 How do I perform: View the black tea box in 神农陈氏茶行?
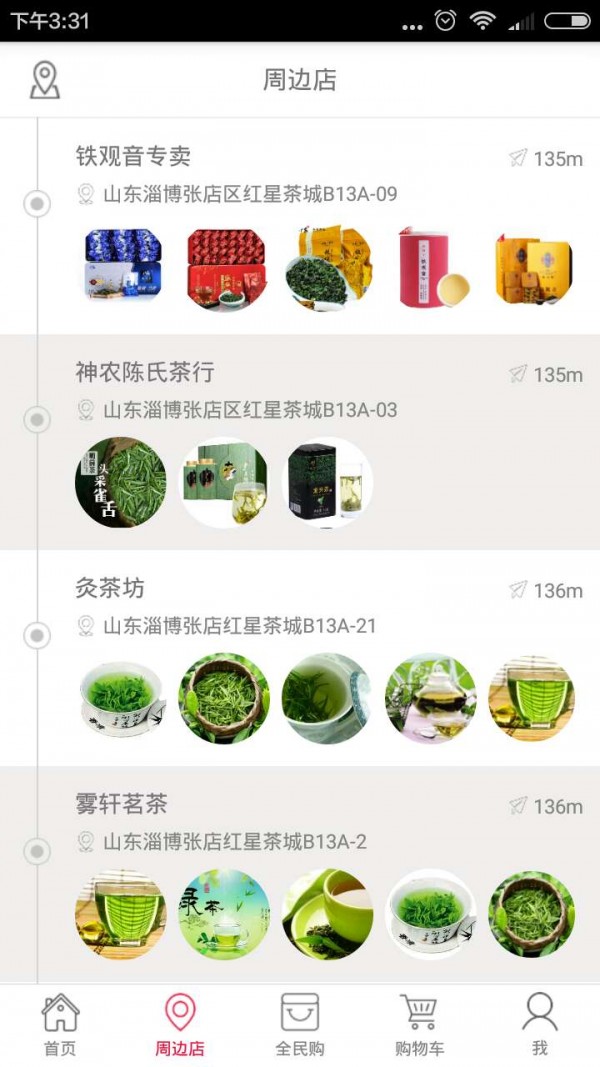point(328,483)
